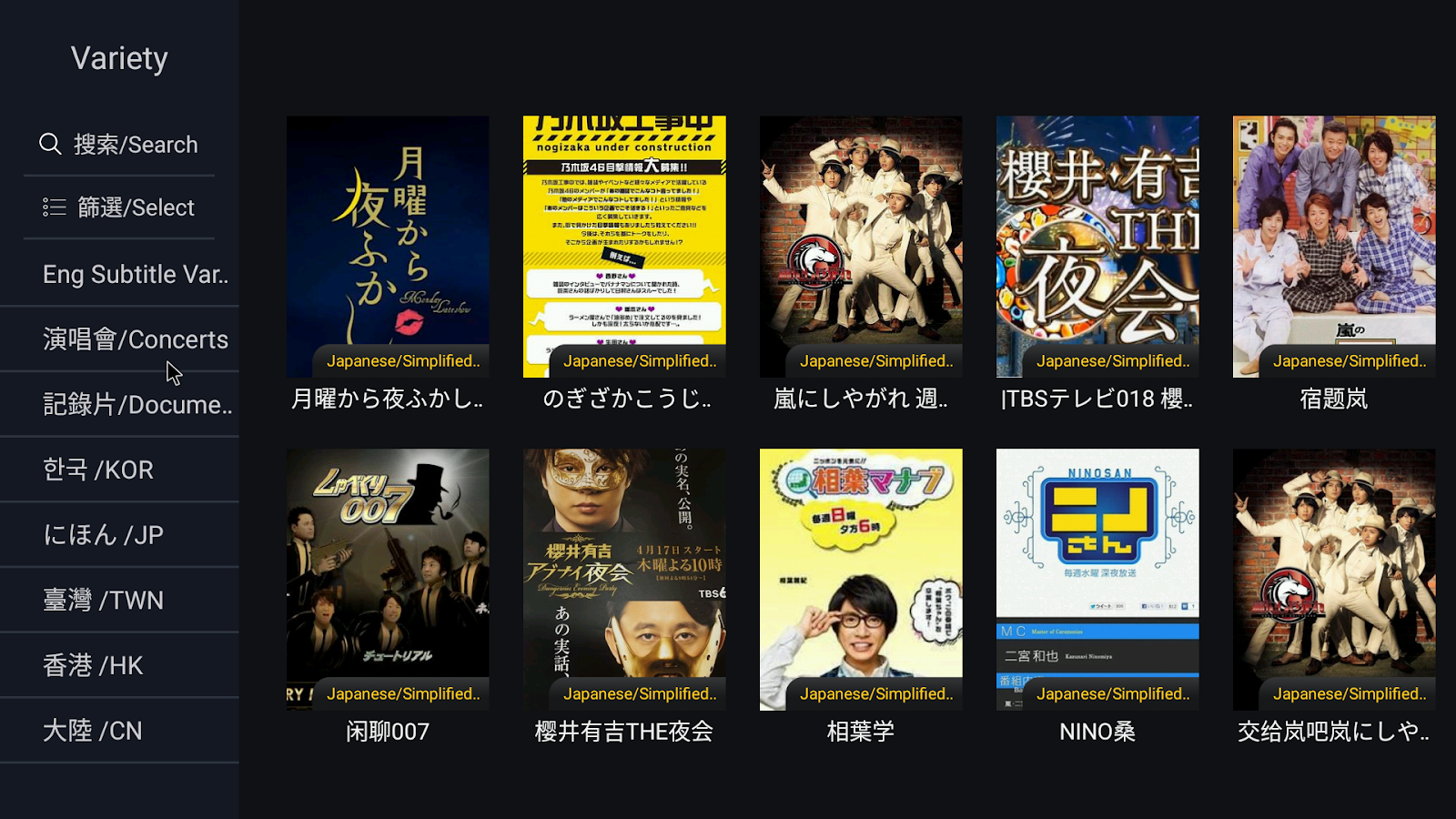Open the 交给岚吧岚にしや.. show tile
Image resolution: width=1456 pixels, height=819 pixels.
[x=1334, y=597]
